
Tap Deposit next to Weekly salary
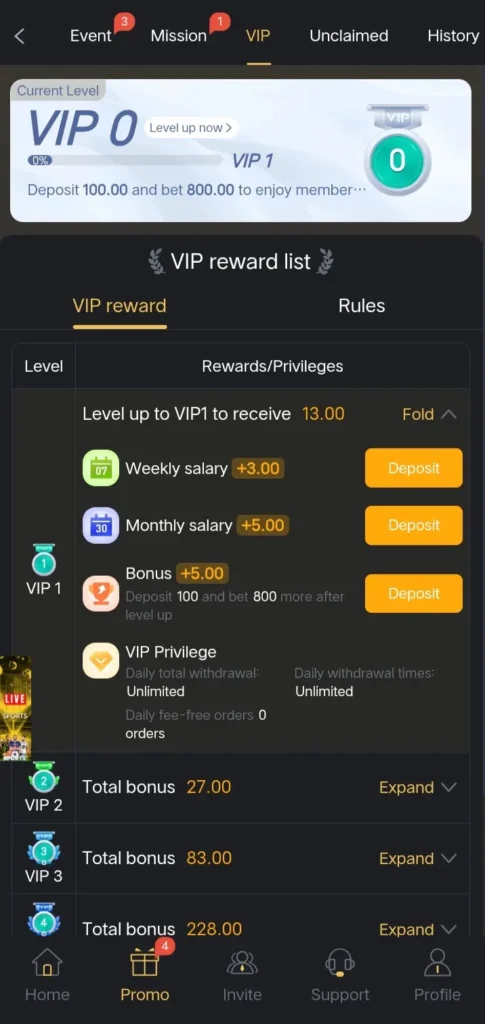(x=414, y=468)
